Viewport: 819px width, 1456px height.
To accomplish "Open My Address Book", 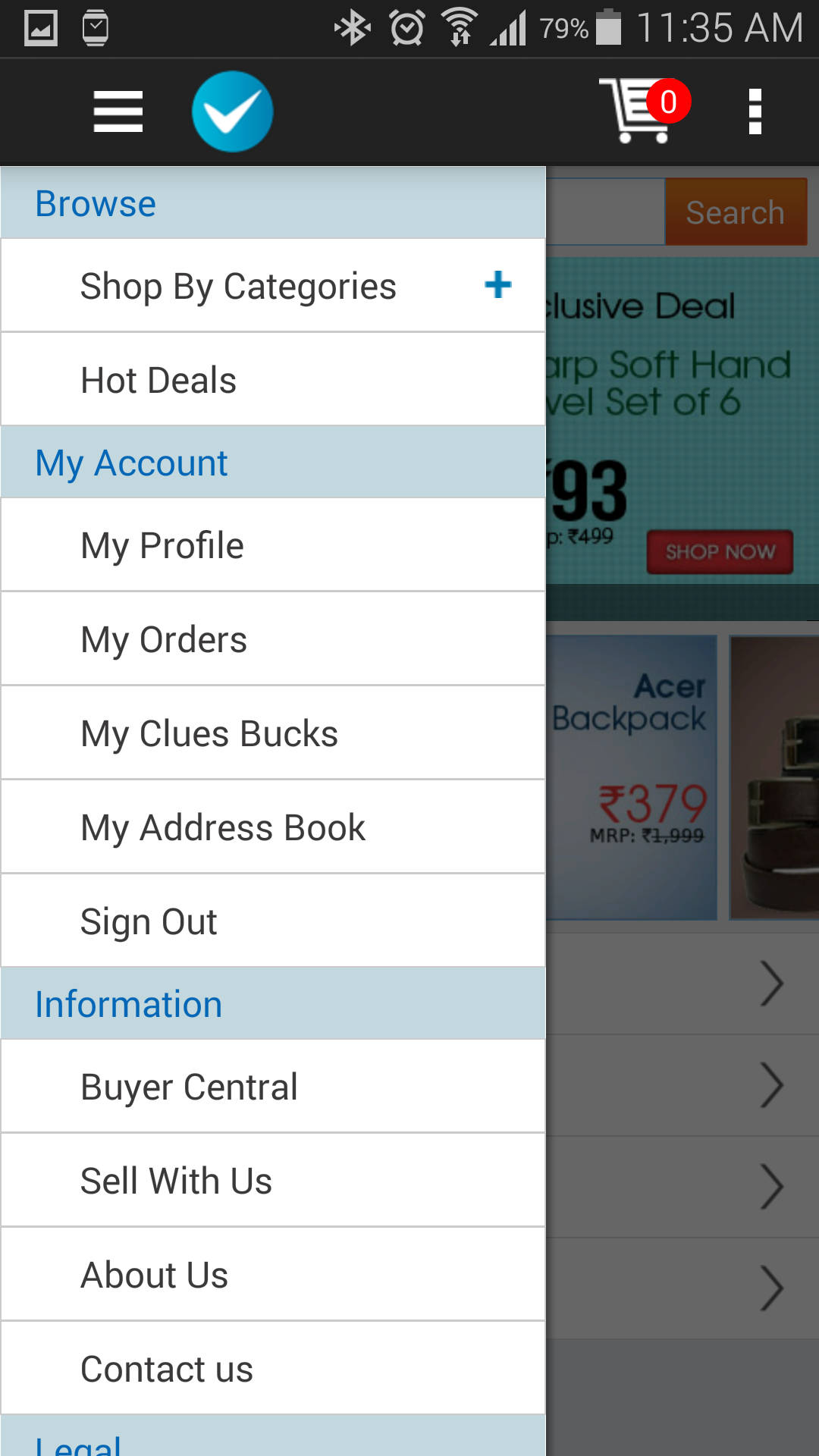I will coord(273,827).
